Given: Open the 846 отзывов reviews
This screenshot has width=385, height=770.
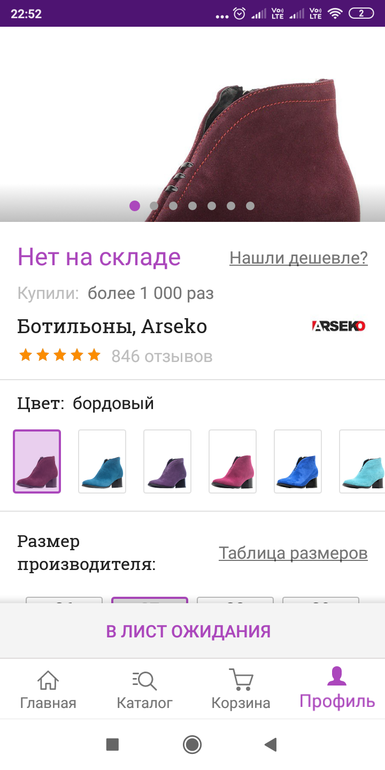Looking at the screenshot, I should 162,356.
